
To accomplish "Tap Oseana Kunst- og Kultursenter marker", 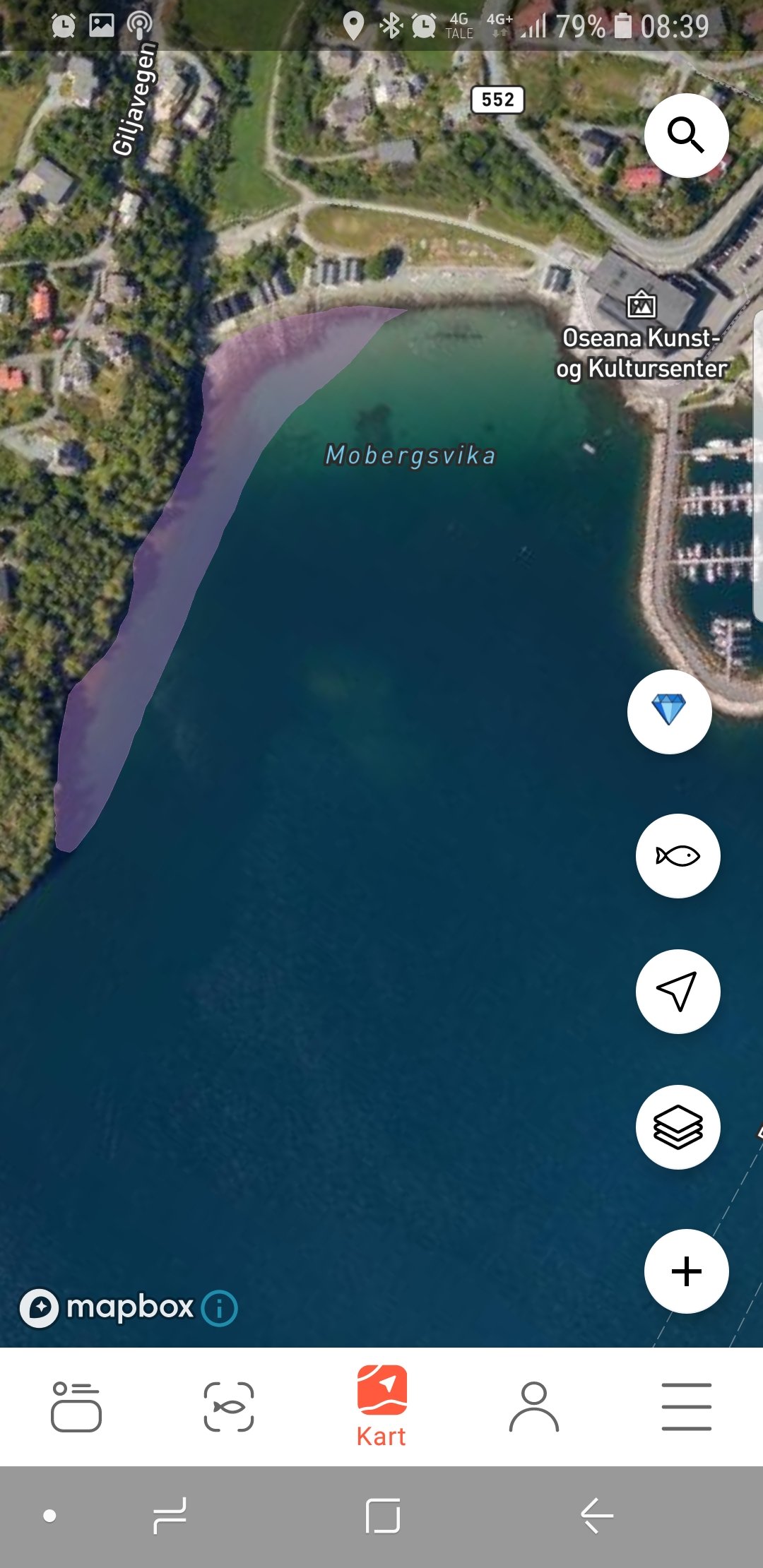I will (641, 305).
